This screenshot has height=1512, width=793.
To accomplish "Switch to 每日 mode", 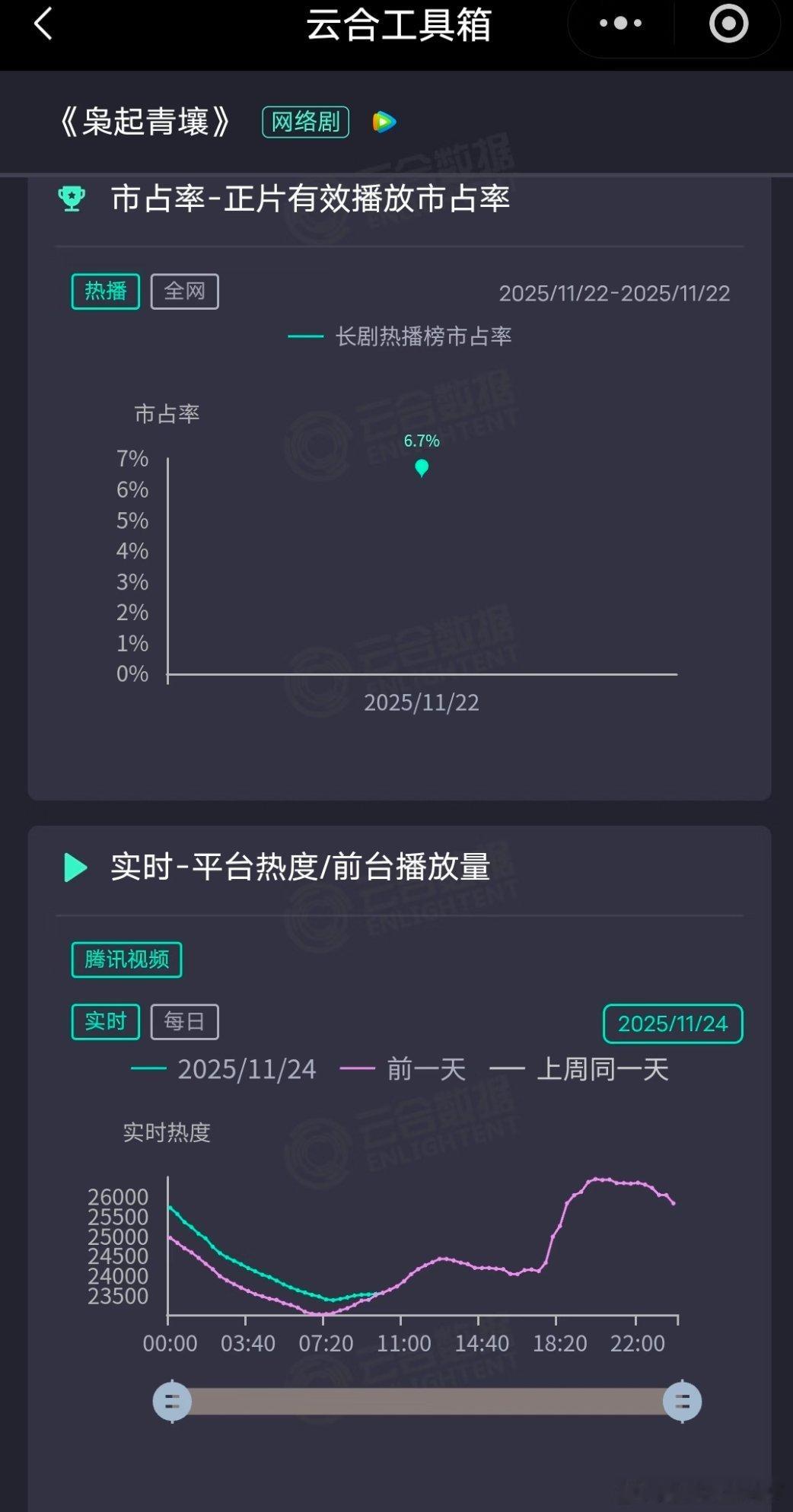I will pos(184,1023).
